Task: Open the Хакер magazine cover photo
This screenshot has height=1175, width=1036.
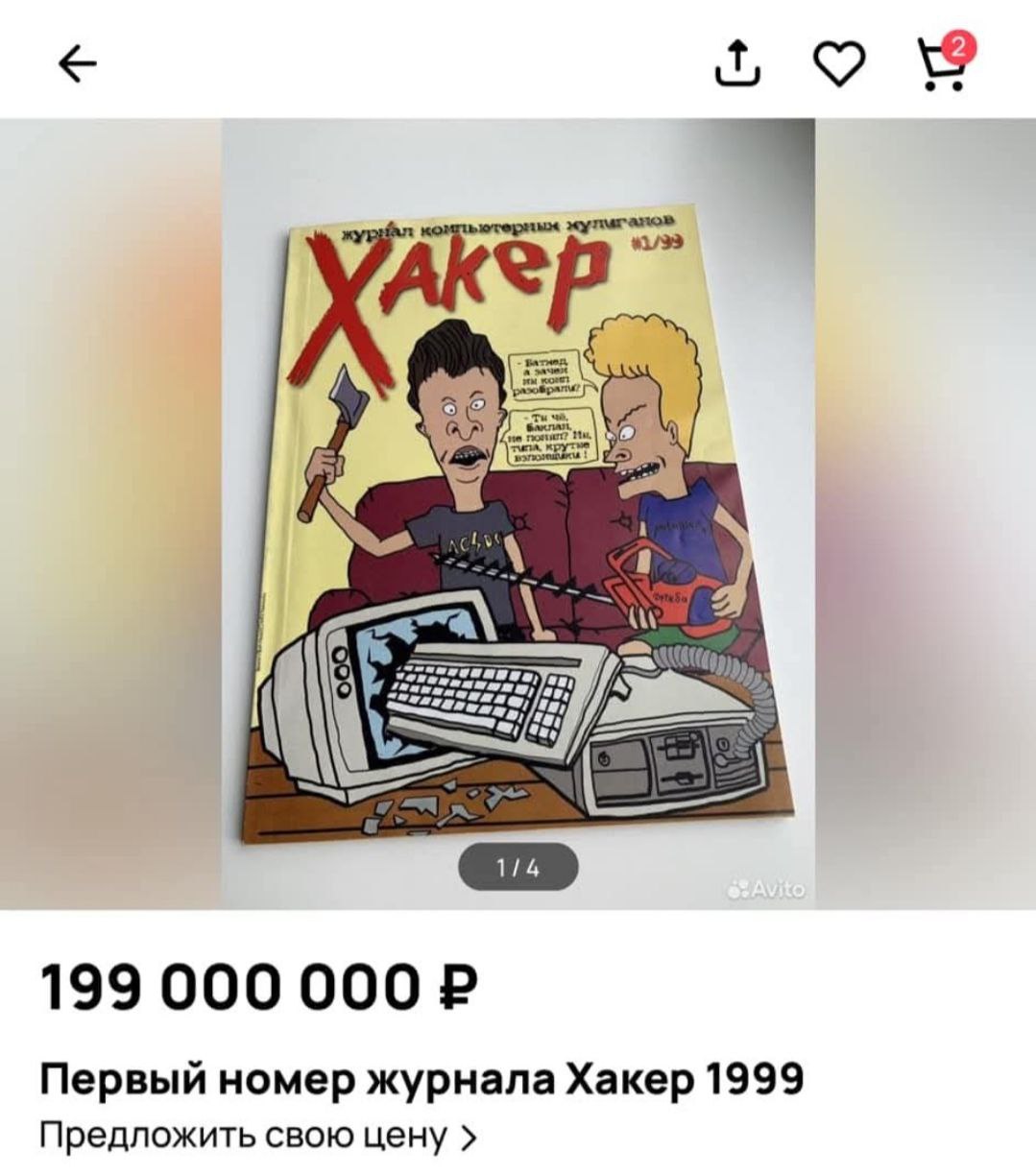Action: click(x=518, y=514)
